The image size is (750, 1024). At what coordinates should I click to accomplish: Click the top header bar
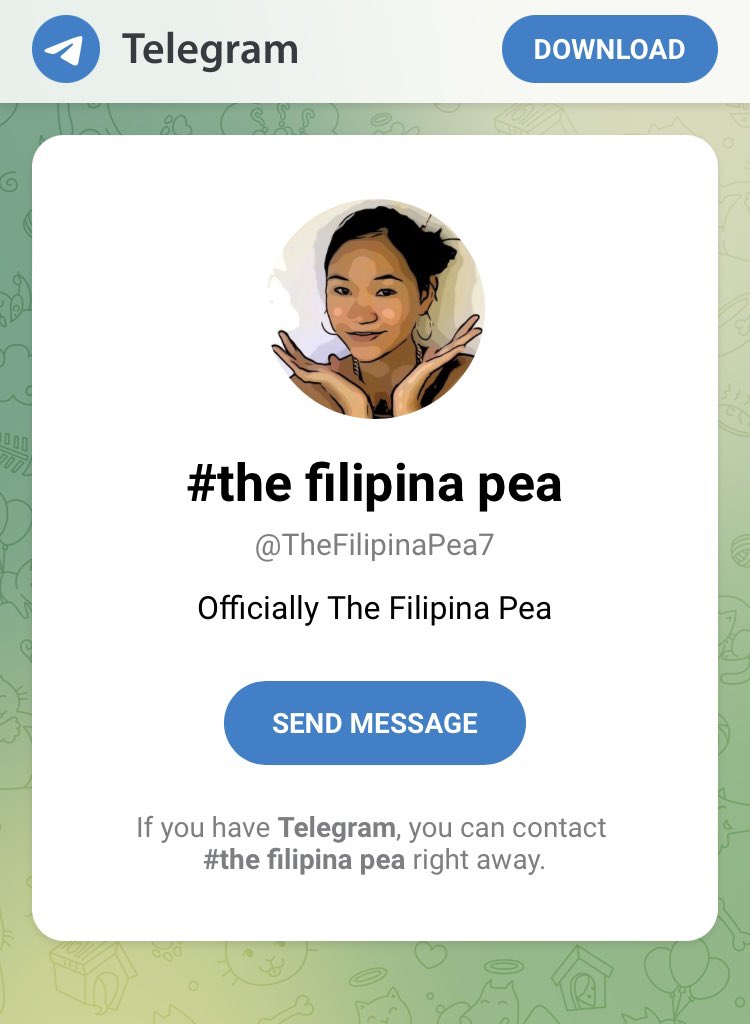pos(375,48)
